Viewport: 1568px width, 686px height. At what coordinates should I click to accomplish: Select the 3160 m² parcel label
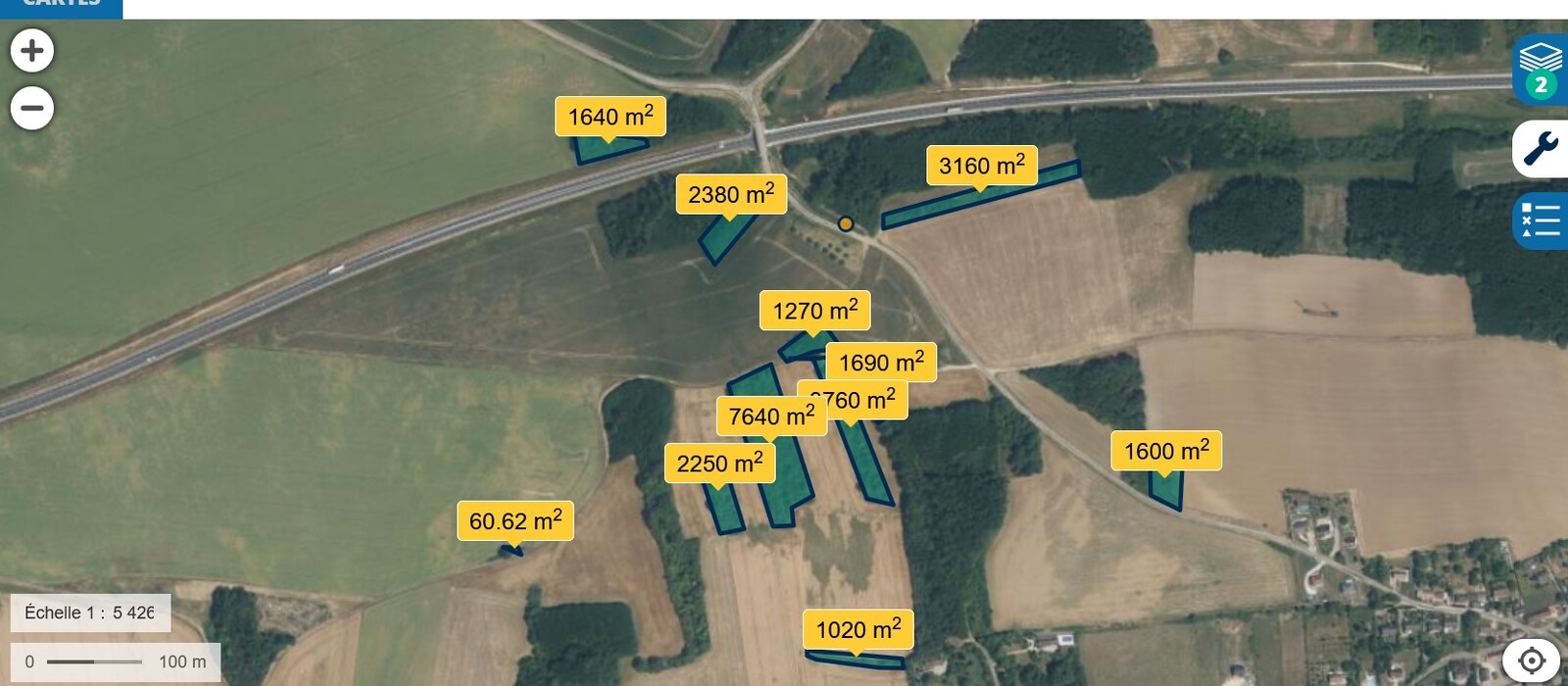coord(981,166)
